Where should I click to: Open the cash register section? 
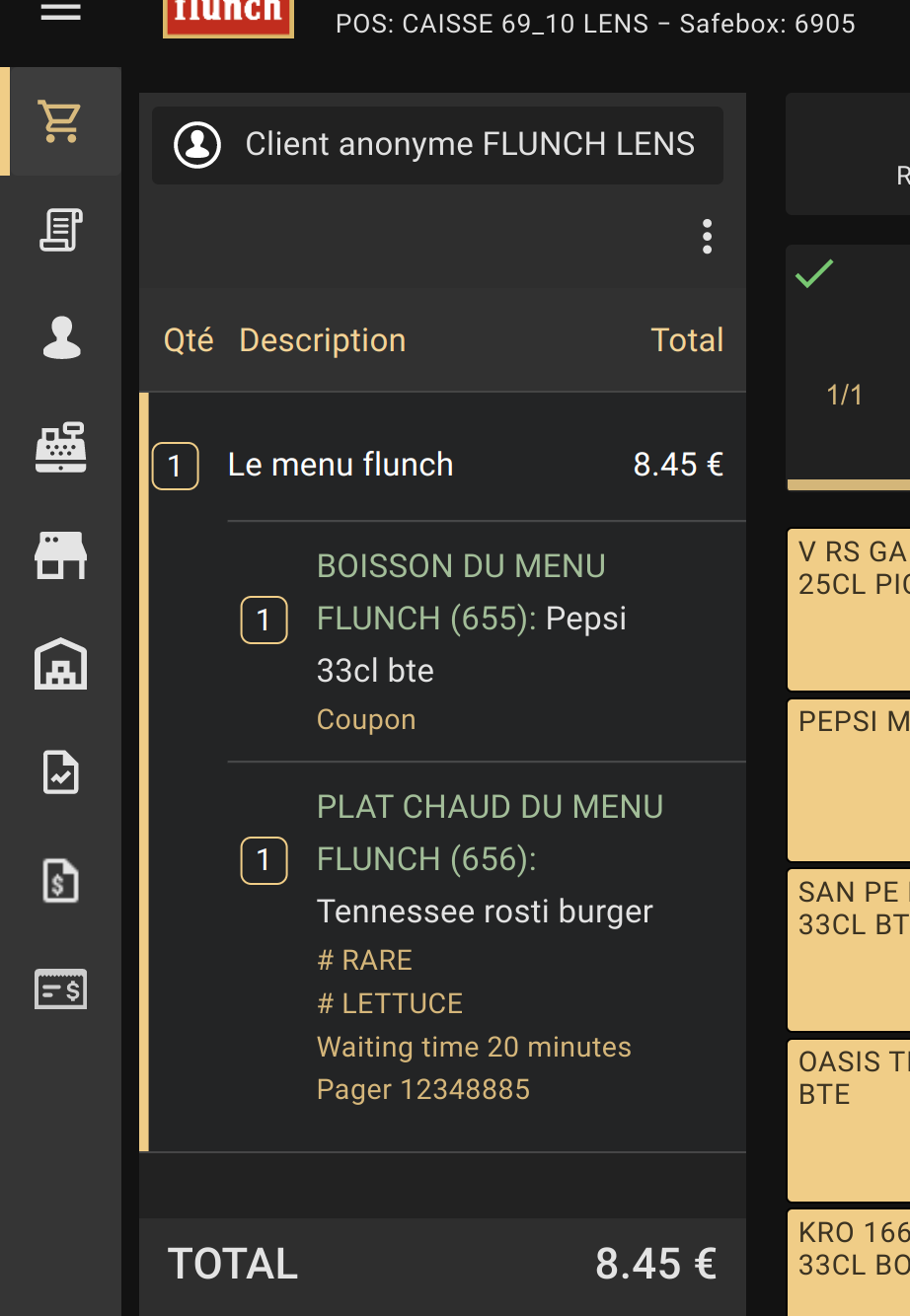click(60, 447)
